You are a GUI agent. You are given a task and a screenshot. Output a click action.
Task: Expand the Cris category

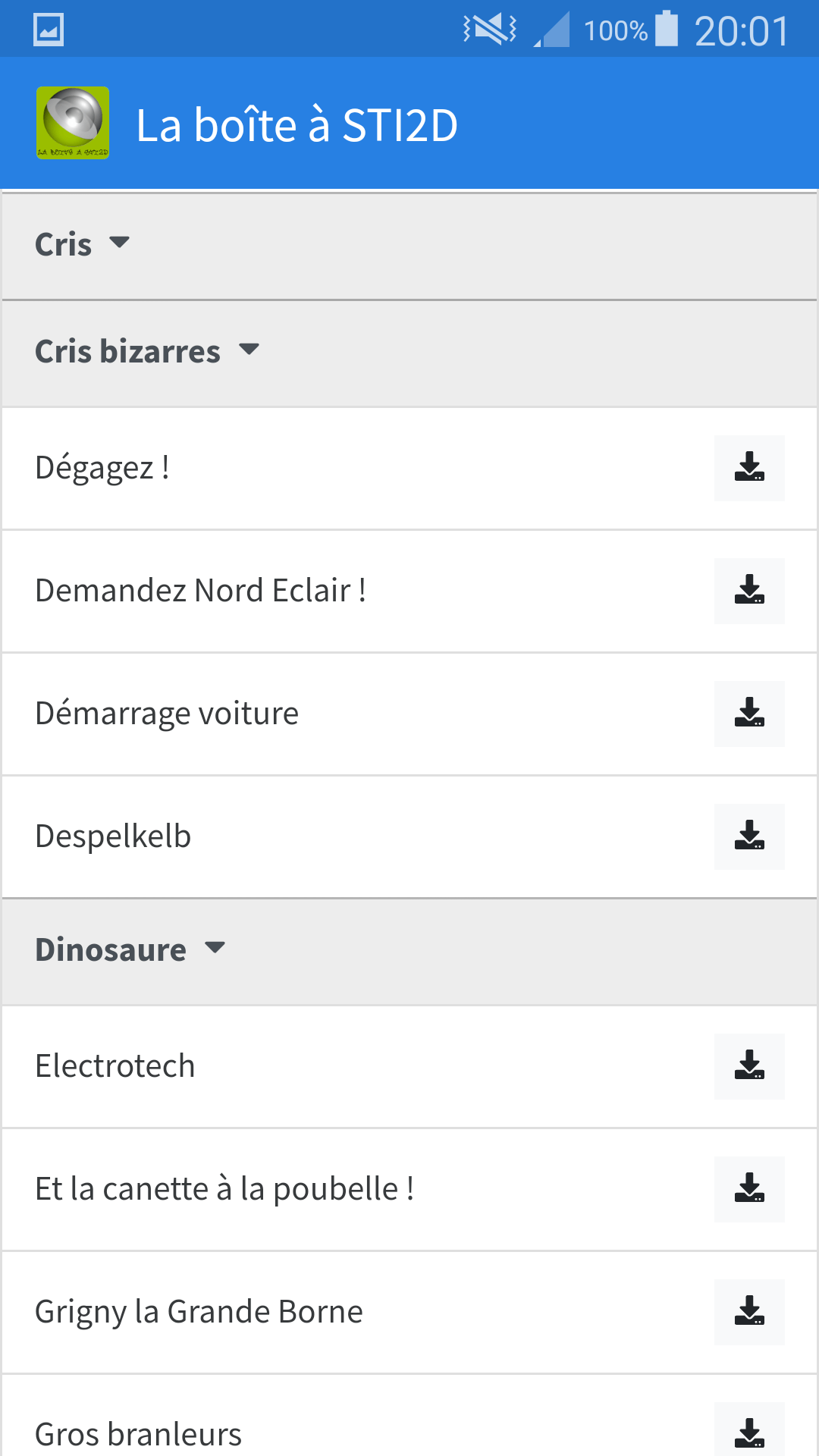pos(409,246)
